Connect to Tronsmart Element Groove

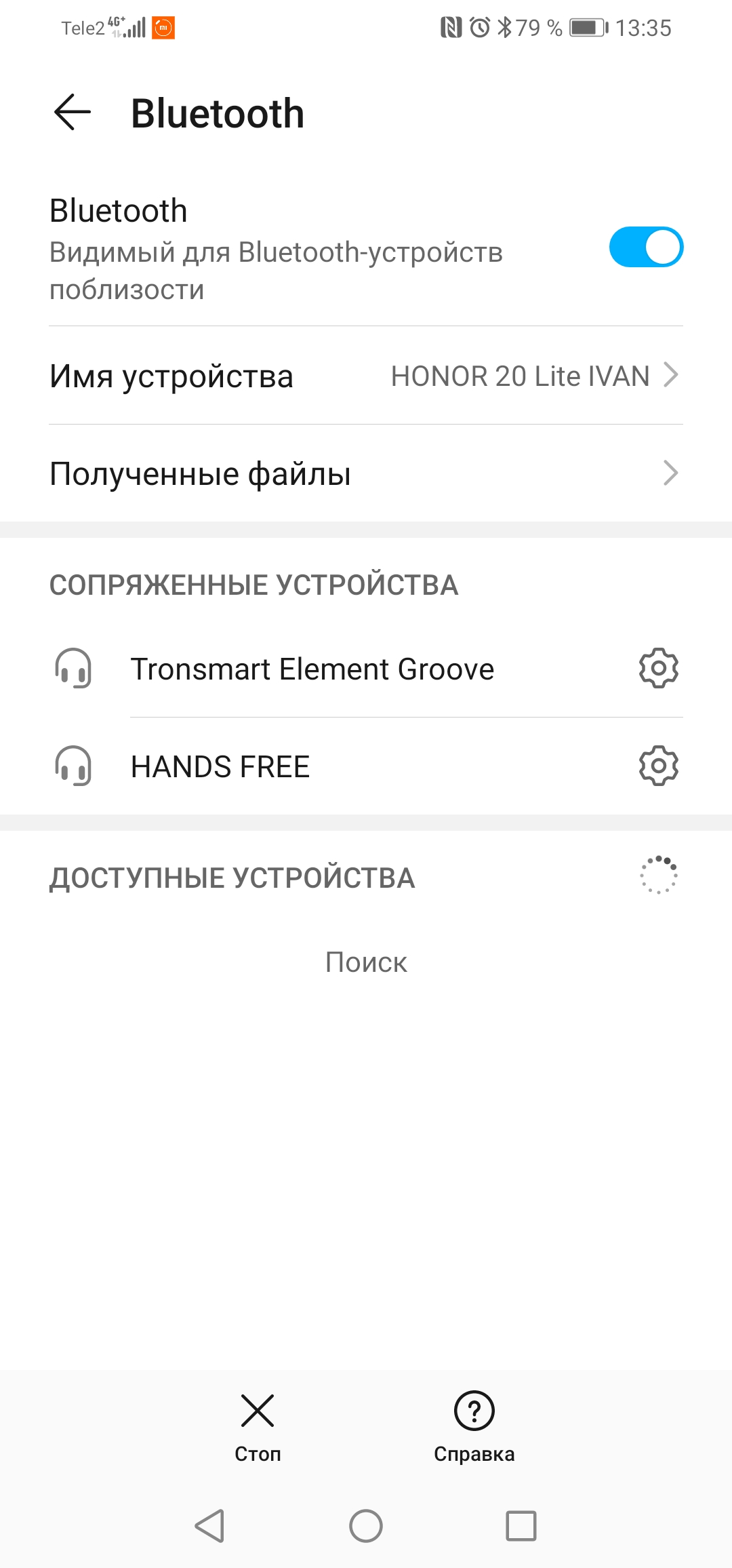click(x=312, y=669)
